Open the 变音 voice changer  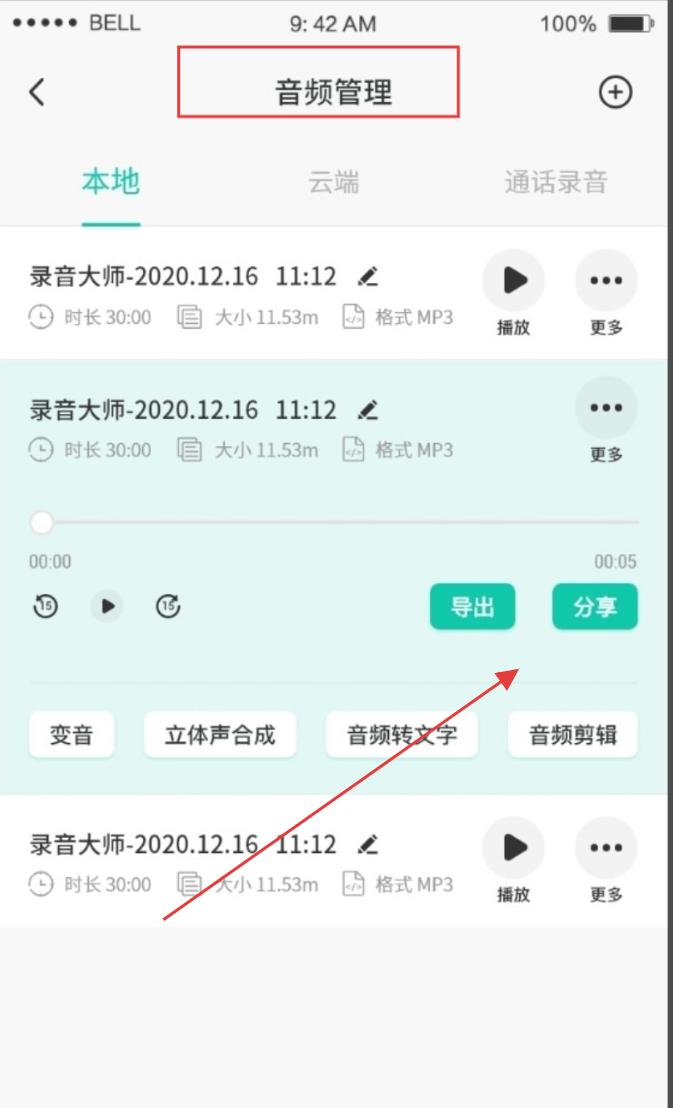click(x=71, y=736)
